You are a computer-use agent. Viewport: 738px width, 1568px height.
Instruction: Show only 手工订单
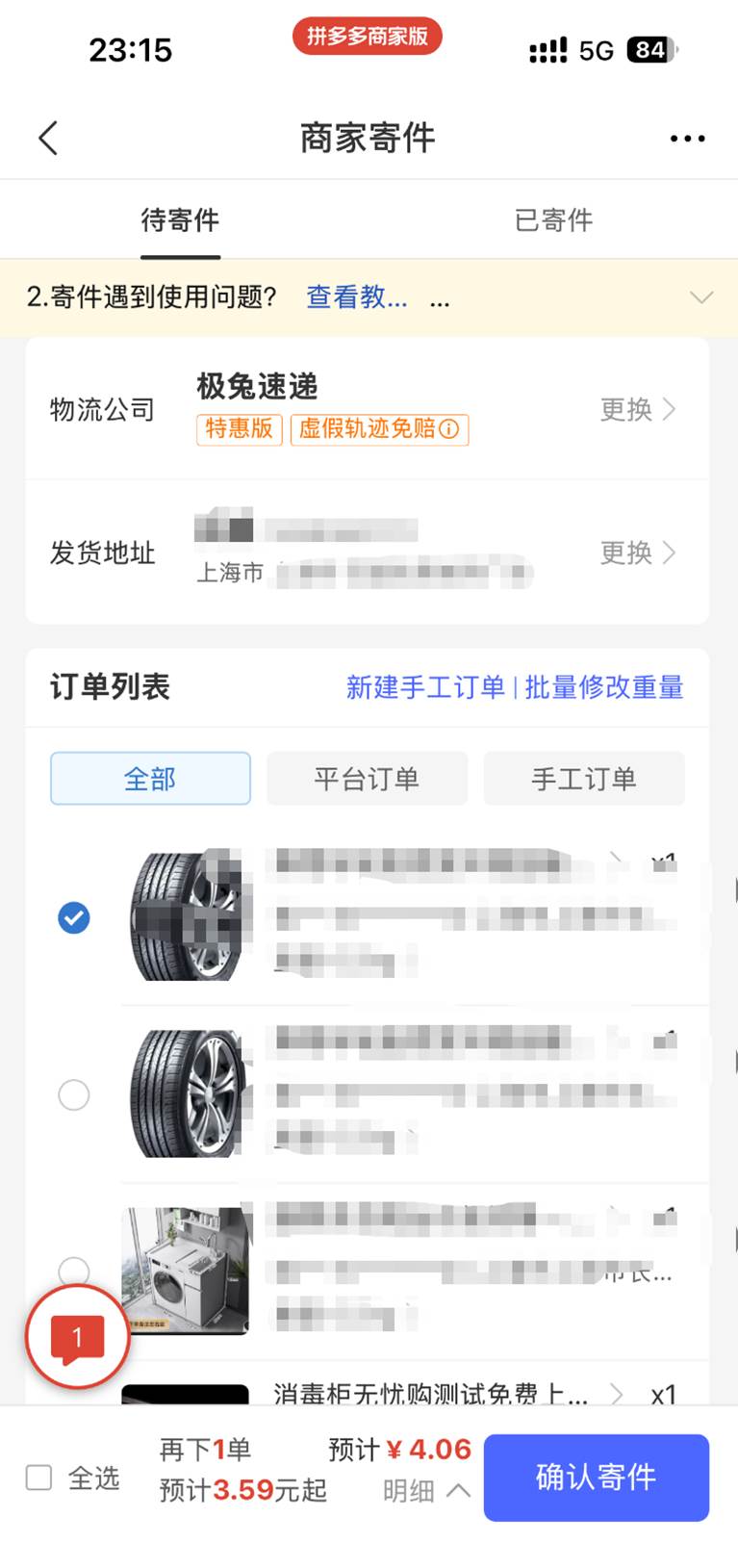click(x=584, y=779)
